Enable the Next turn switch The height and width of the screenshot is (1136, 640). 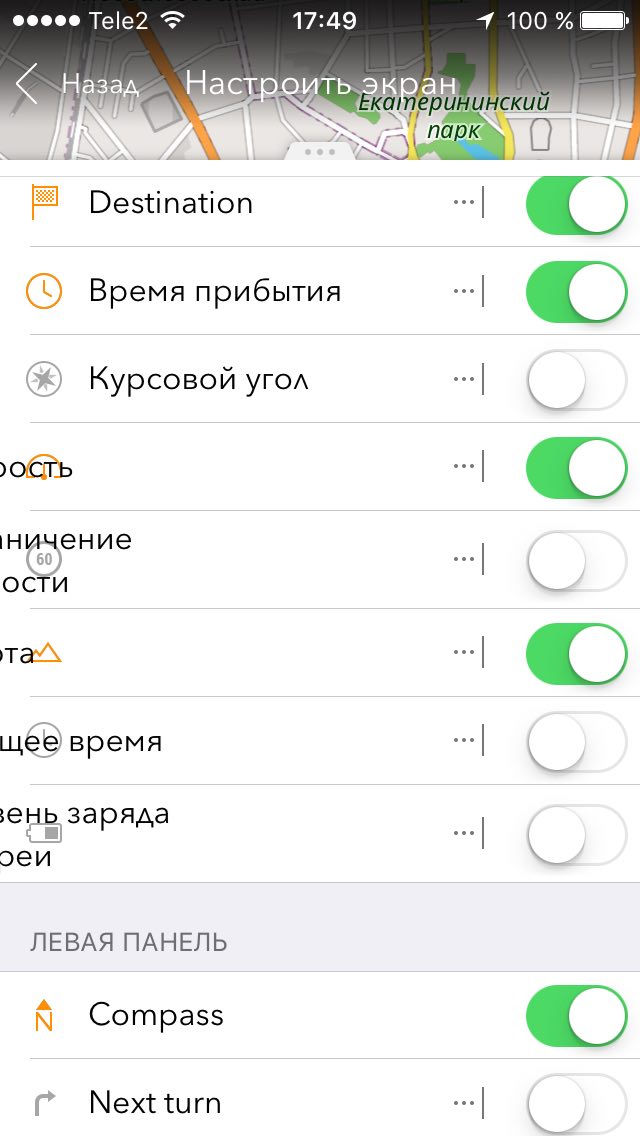click(576, 1103)
